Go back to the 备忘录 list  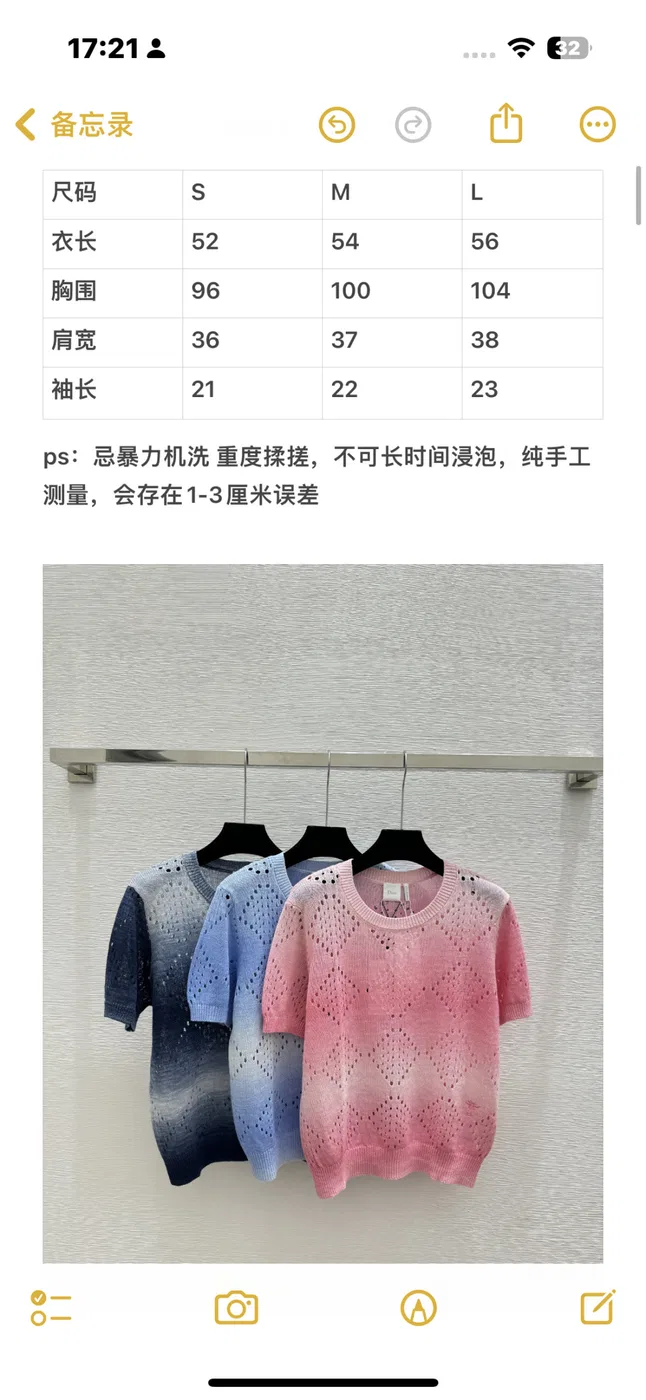click(74, 125)
